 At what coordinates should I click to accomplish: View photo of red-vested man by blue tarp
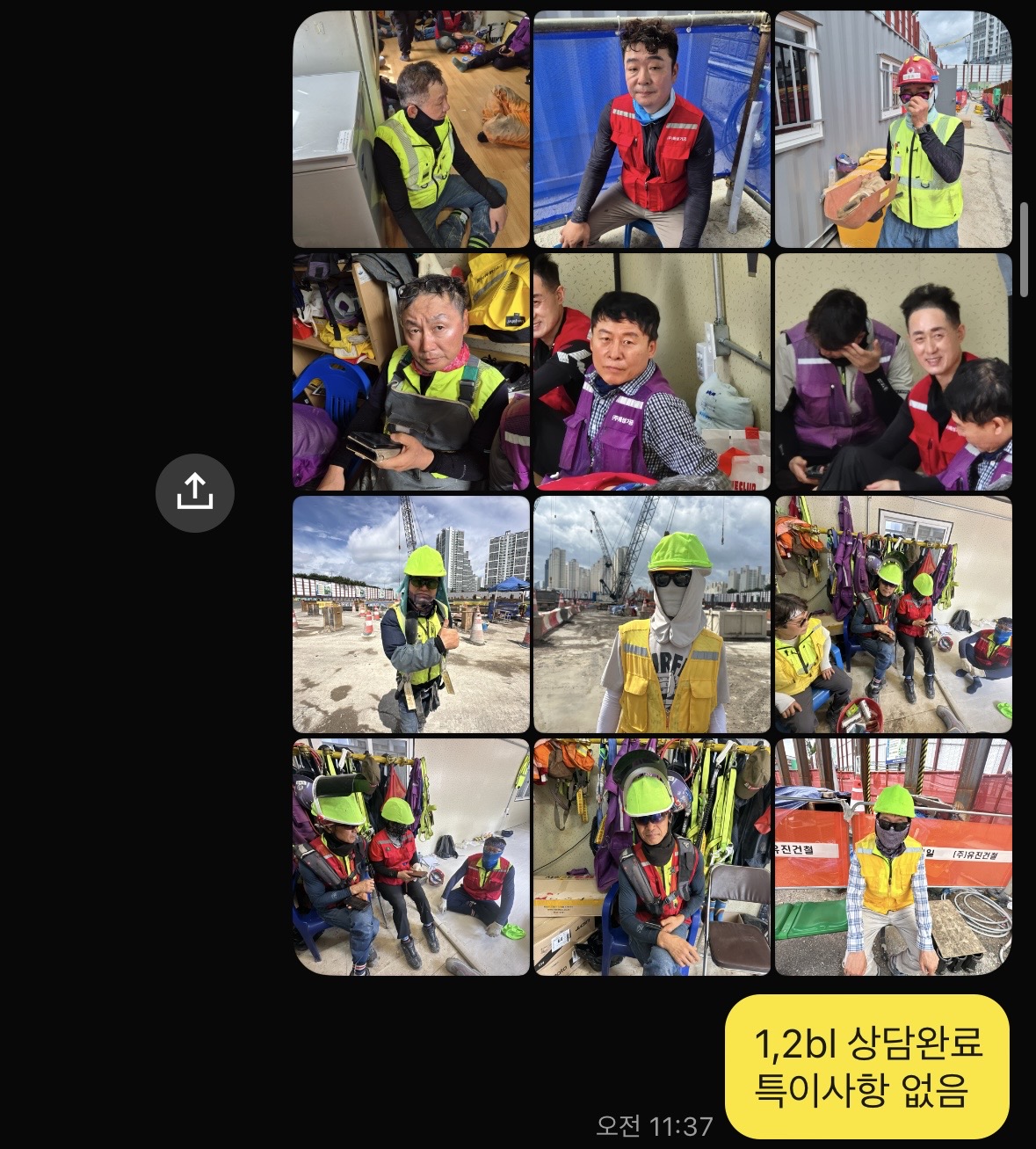tap(652, 129)
